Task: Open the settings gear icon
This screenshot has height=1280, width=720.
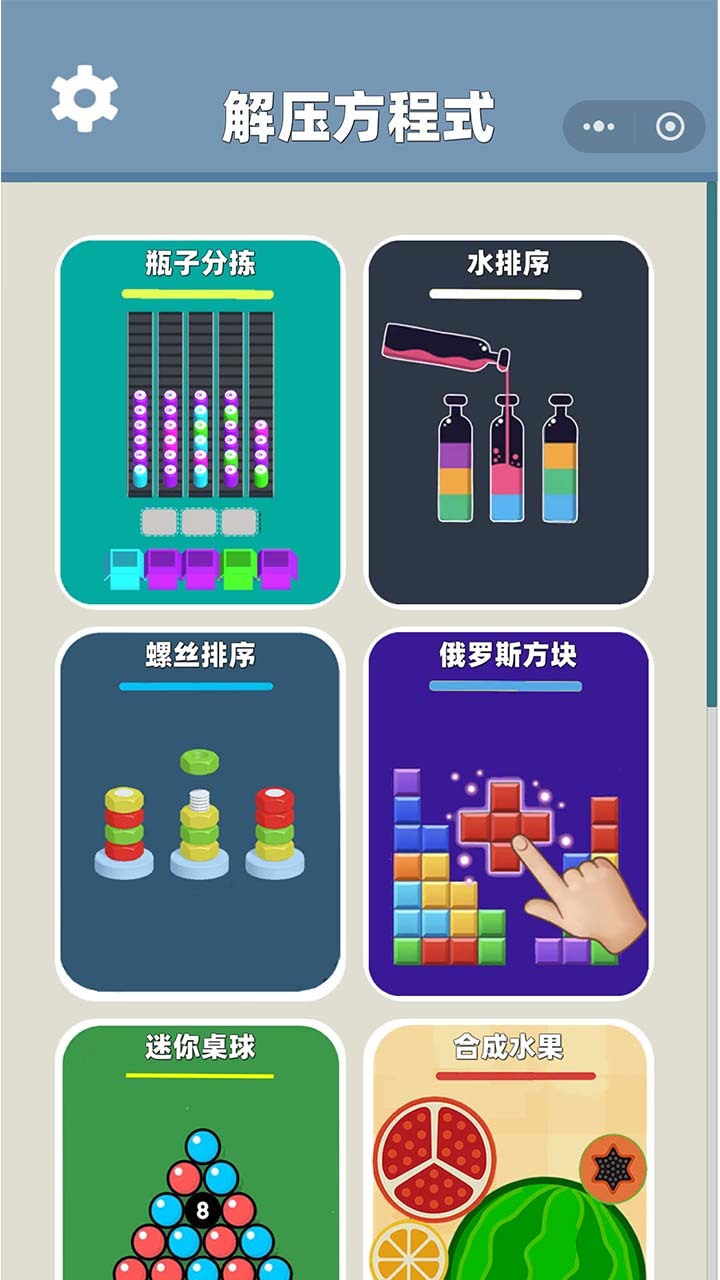Action: [85, 100]
